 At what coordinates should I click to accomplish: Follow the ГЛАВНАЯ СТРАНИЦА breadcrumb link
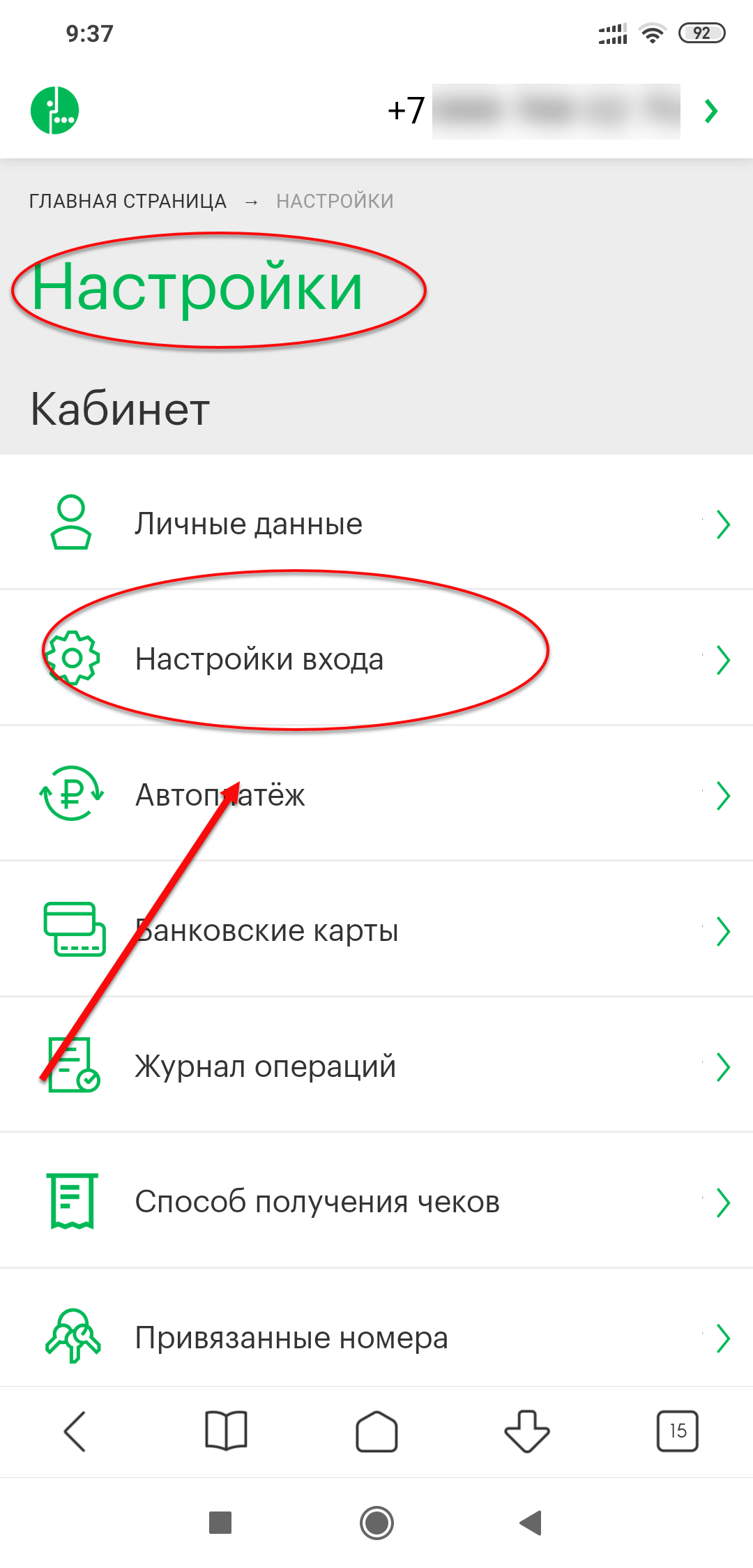(x=127, y=200)
